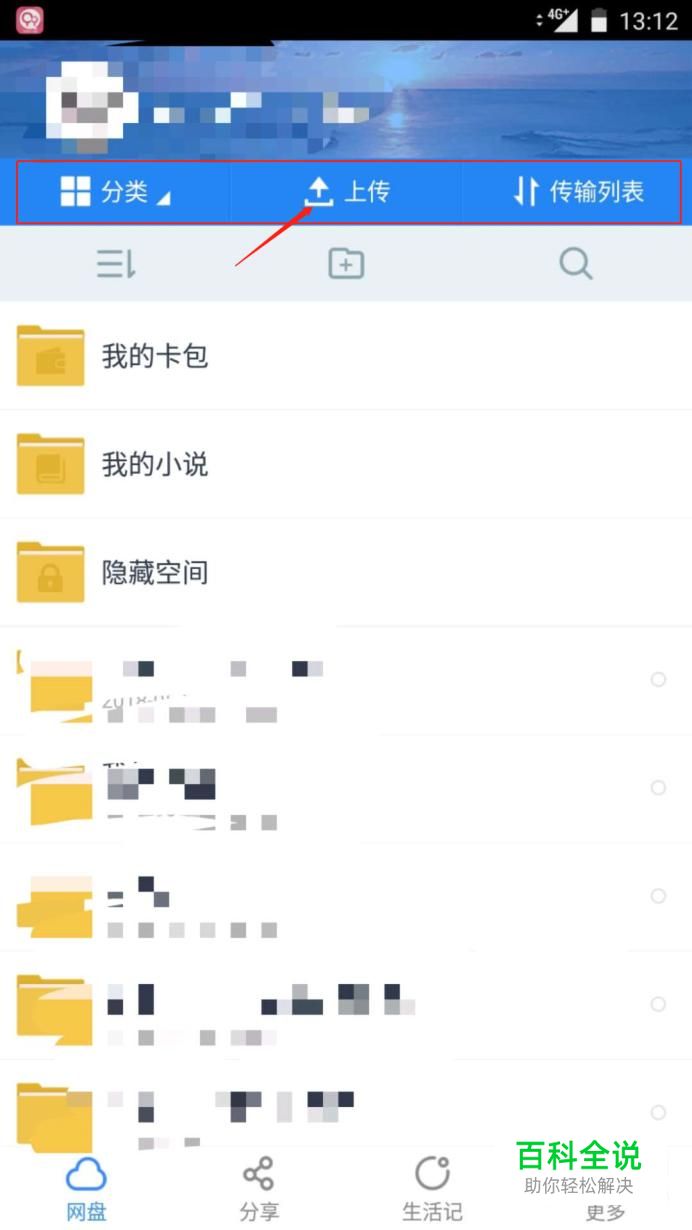Open file search
Image resolution: width=692 pixels, height=1230 pixels.
pos(576,264)
